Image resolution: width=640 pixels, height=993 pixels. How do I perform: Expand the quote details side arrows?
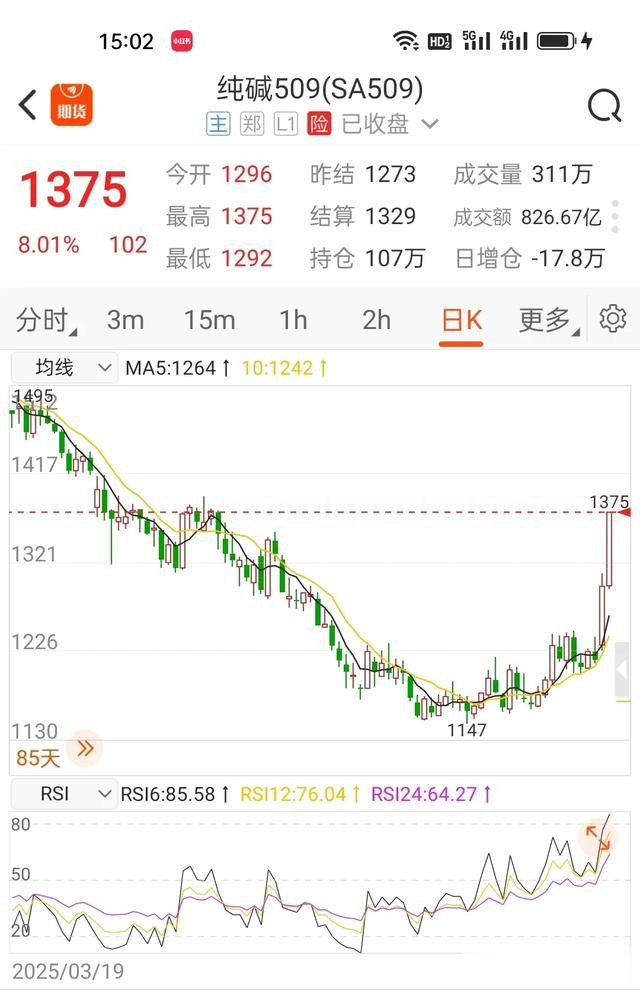tap(617, 216)
